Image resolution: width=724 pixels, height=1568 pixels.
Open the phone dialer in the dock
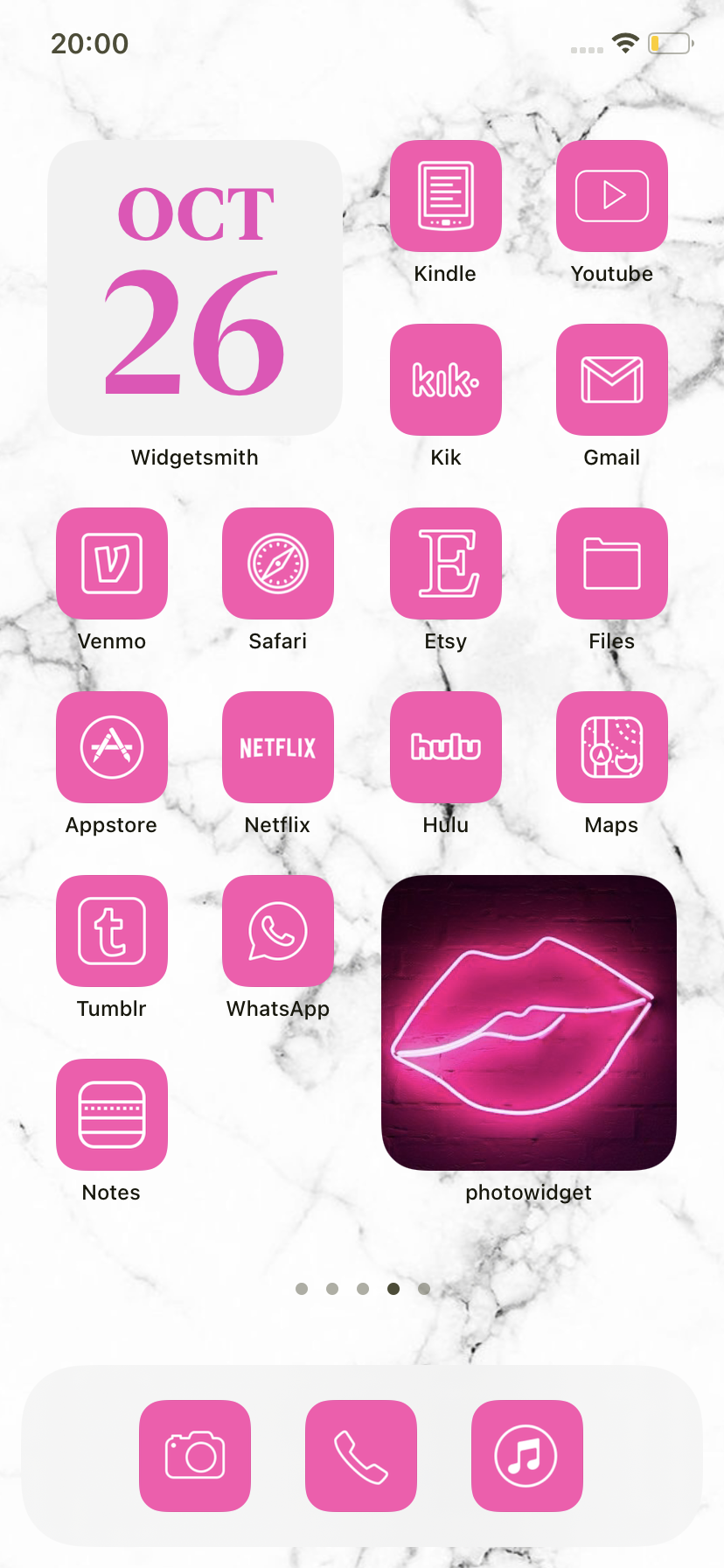(361, 1456)
